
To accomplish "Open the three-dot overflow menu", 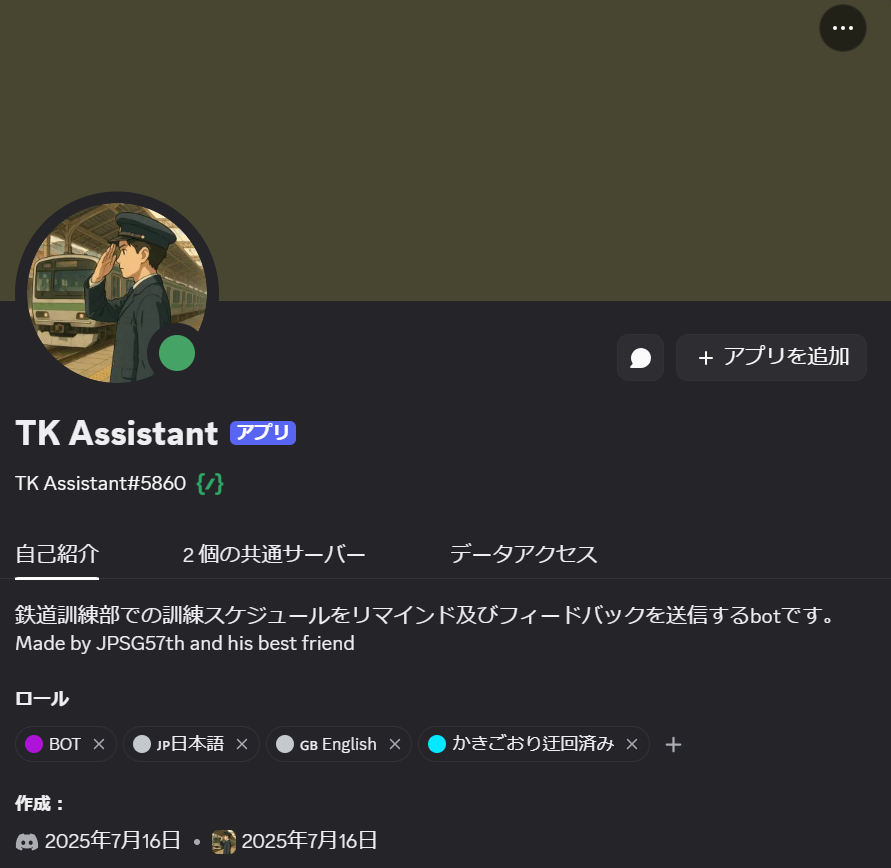I will click(x=842, y=28).
